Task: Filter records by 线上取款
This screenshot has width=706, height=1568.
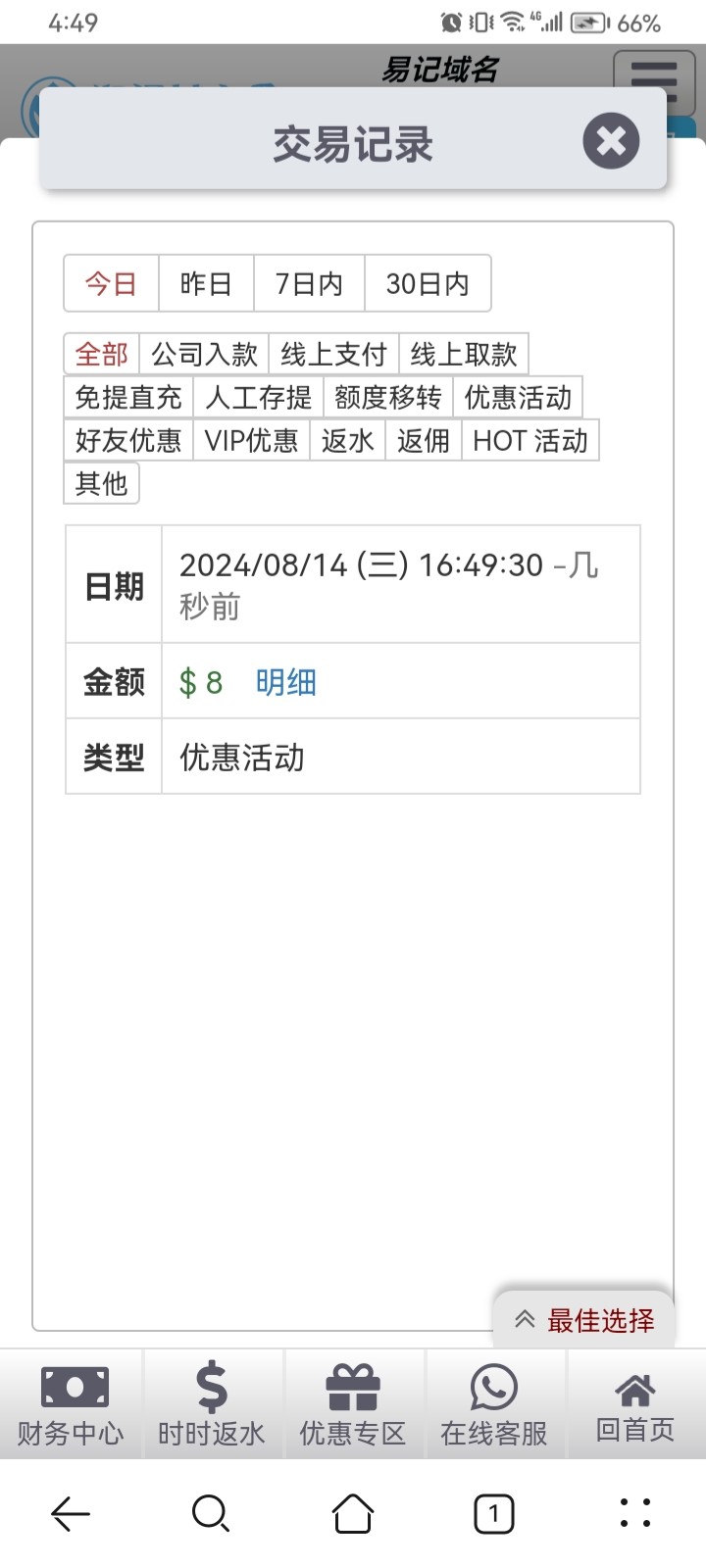Action: (x=464, y=354)
